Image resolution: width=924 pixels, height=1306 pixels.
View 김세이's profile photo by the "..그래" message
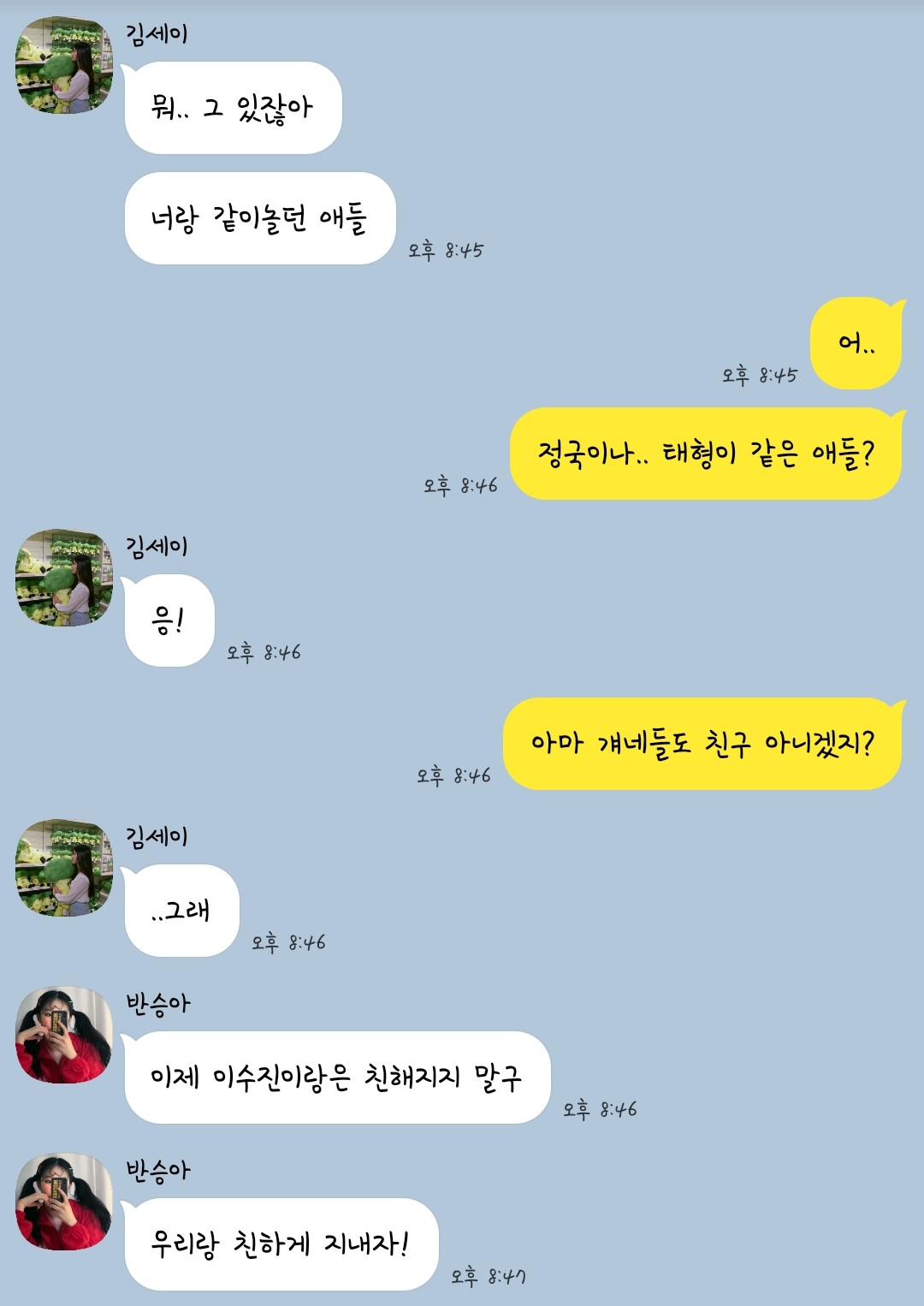(x=64, y=868)
